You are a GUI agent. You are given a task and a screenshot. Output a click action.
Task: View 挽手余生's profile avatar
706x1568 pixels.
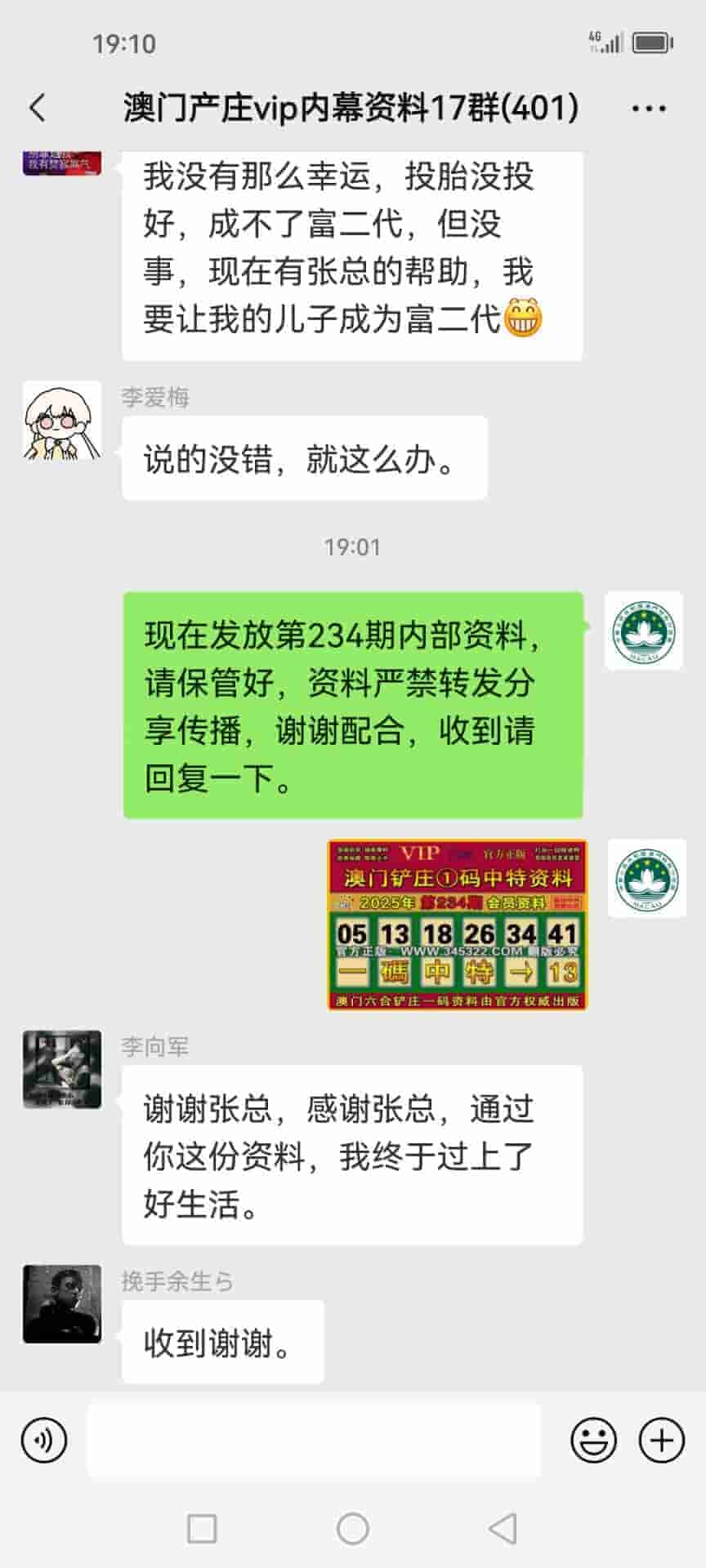62,1304
